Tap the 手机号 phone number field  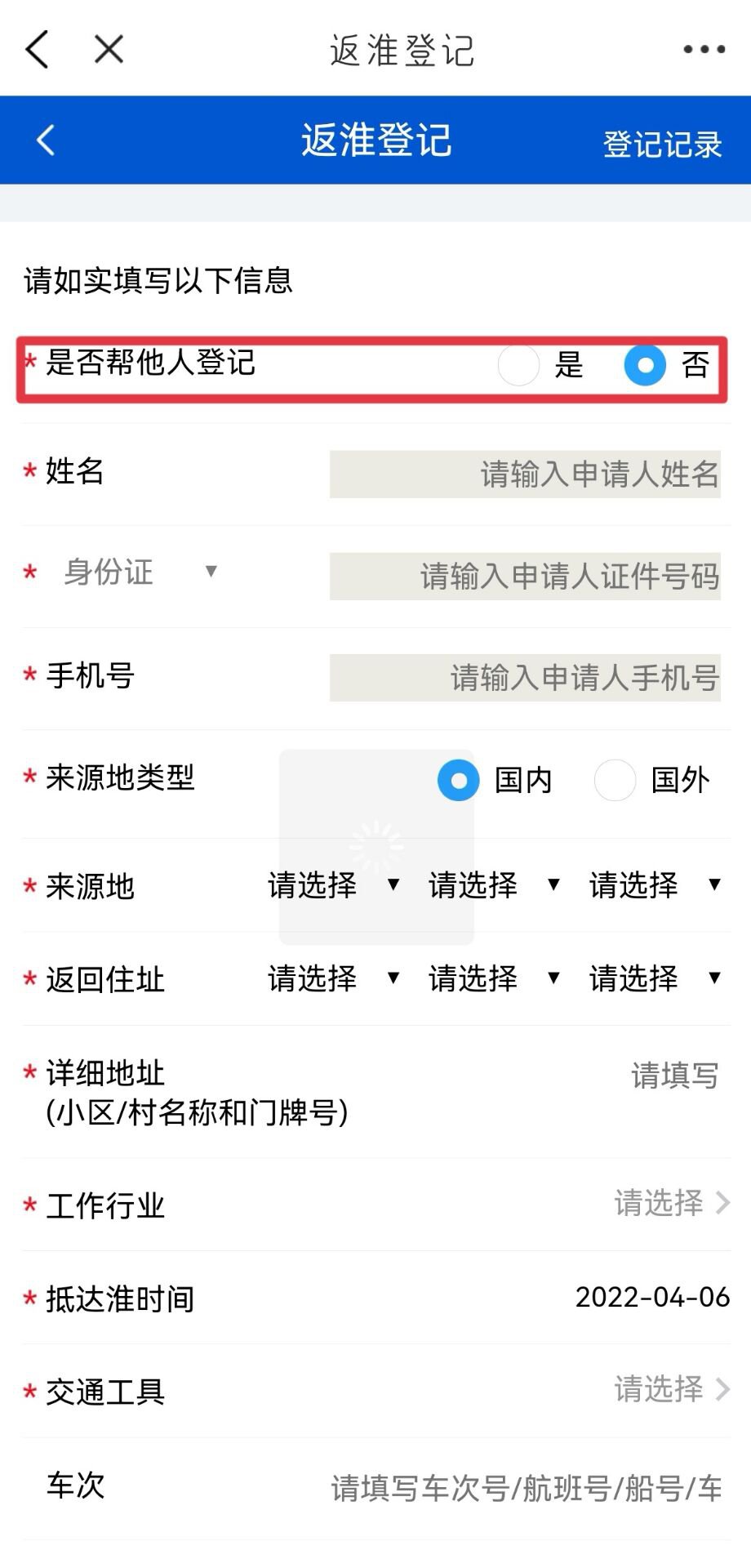(x=525, y=678)
